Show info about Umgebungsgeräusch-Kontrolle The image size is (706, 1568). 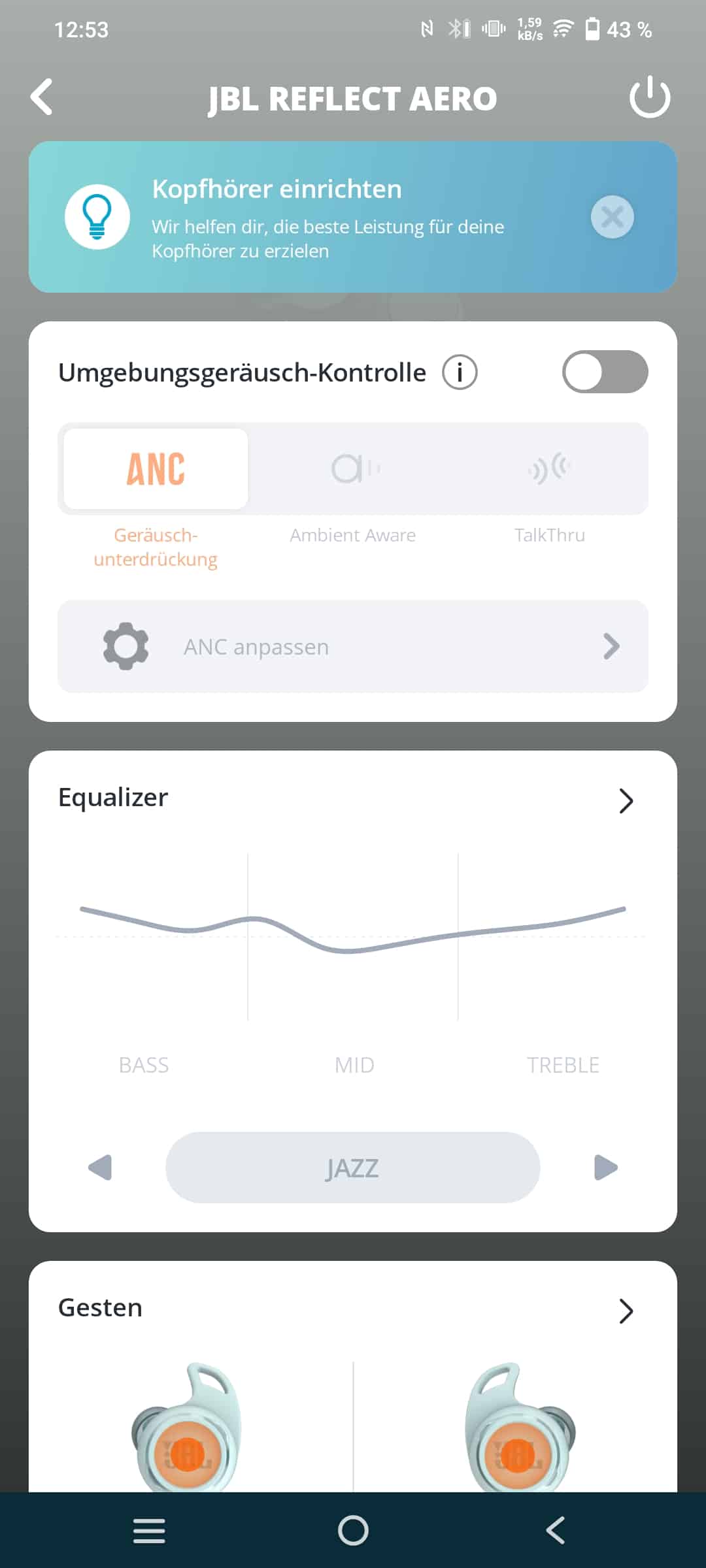[x=460, y=372]
